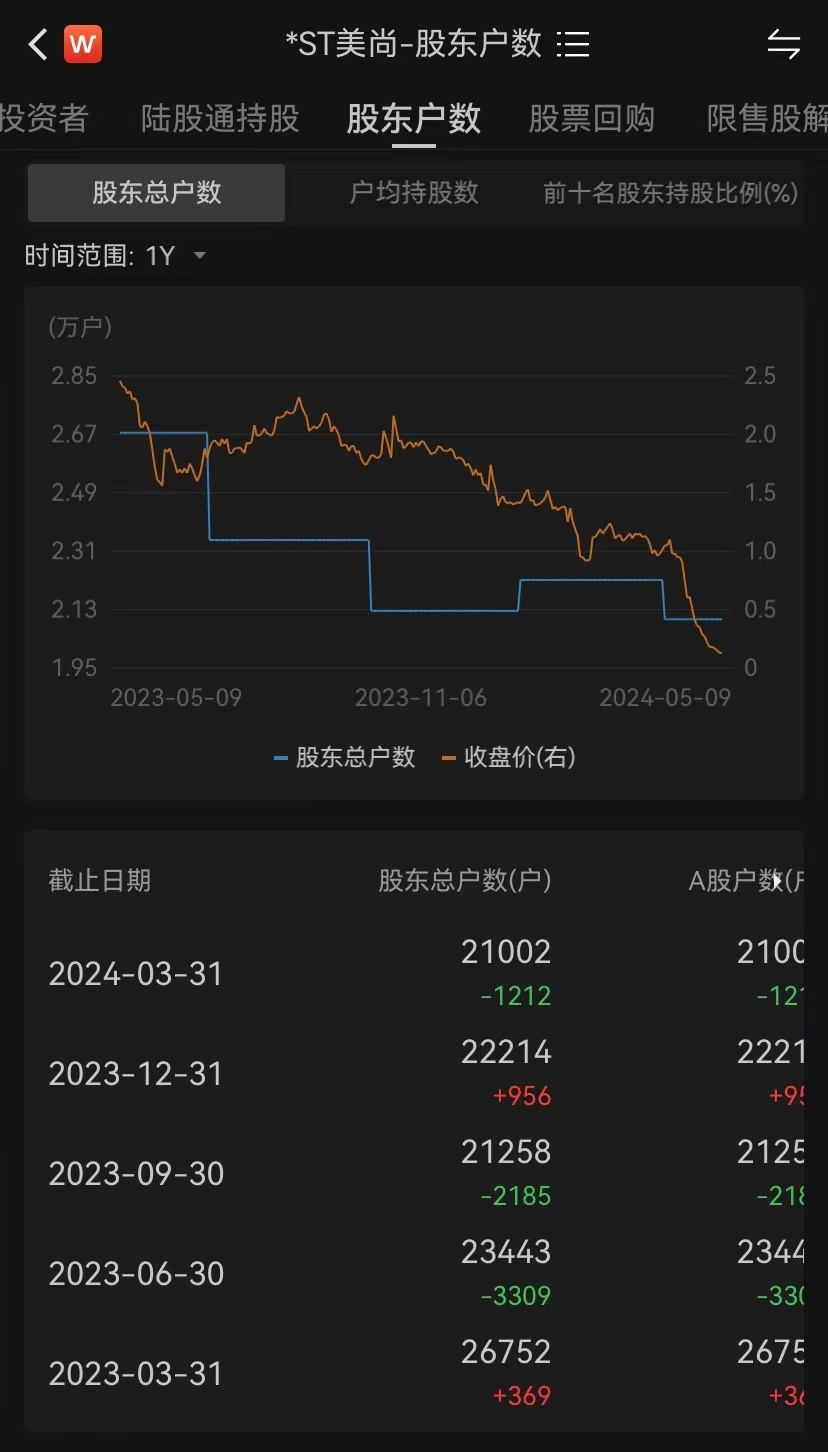Tap the swap arrows icon at top right
This screenshot has width=828, height=1452.
[783, 45]
